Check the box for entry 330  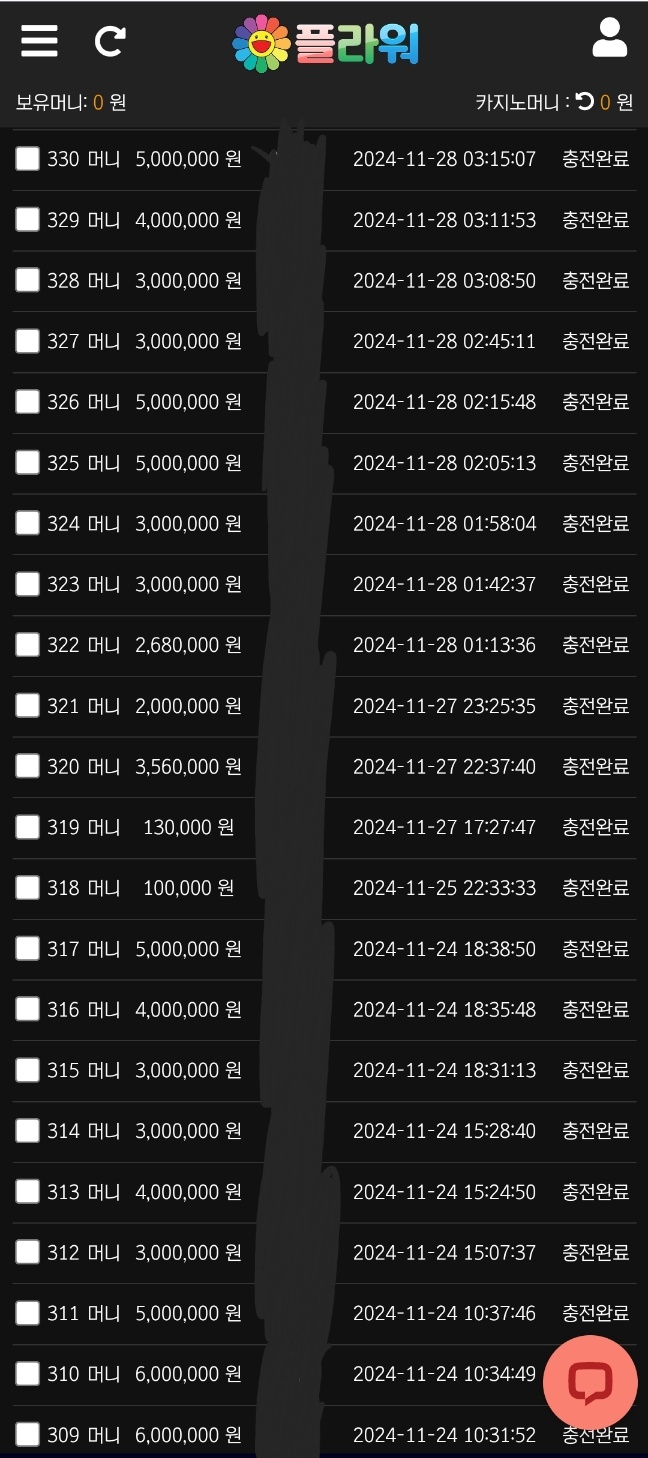pyautogui.click(x=28, y=158)
